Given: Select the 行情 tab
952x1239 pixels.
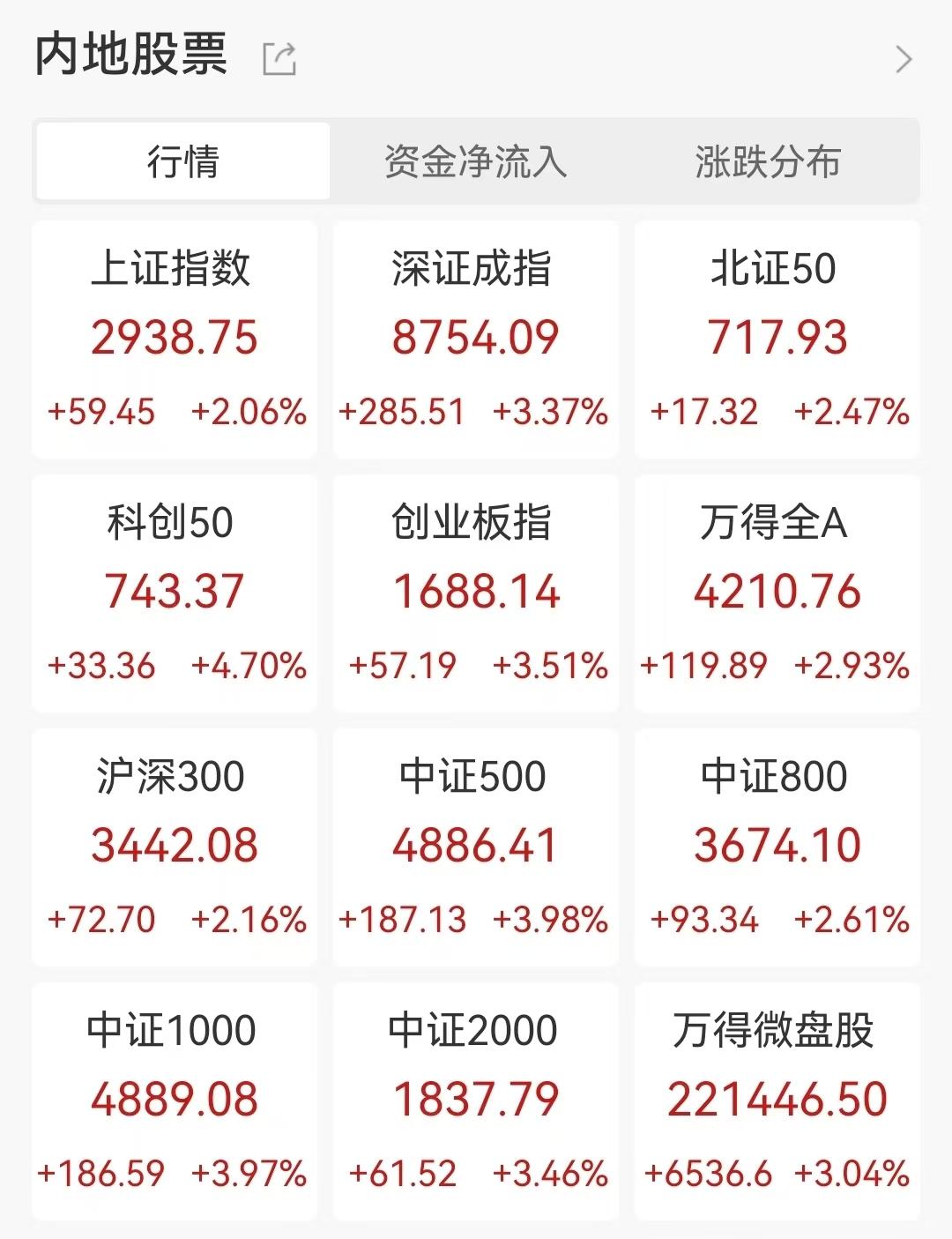Looking at the screenshot, I should click(182, 161).
